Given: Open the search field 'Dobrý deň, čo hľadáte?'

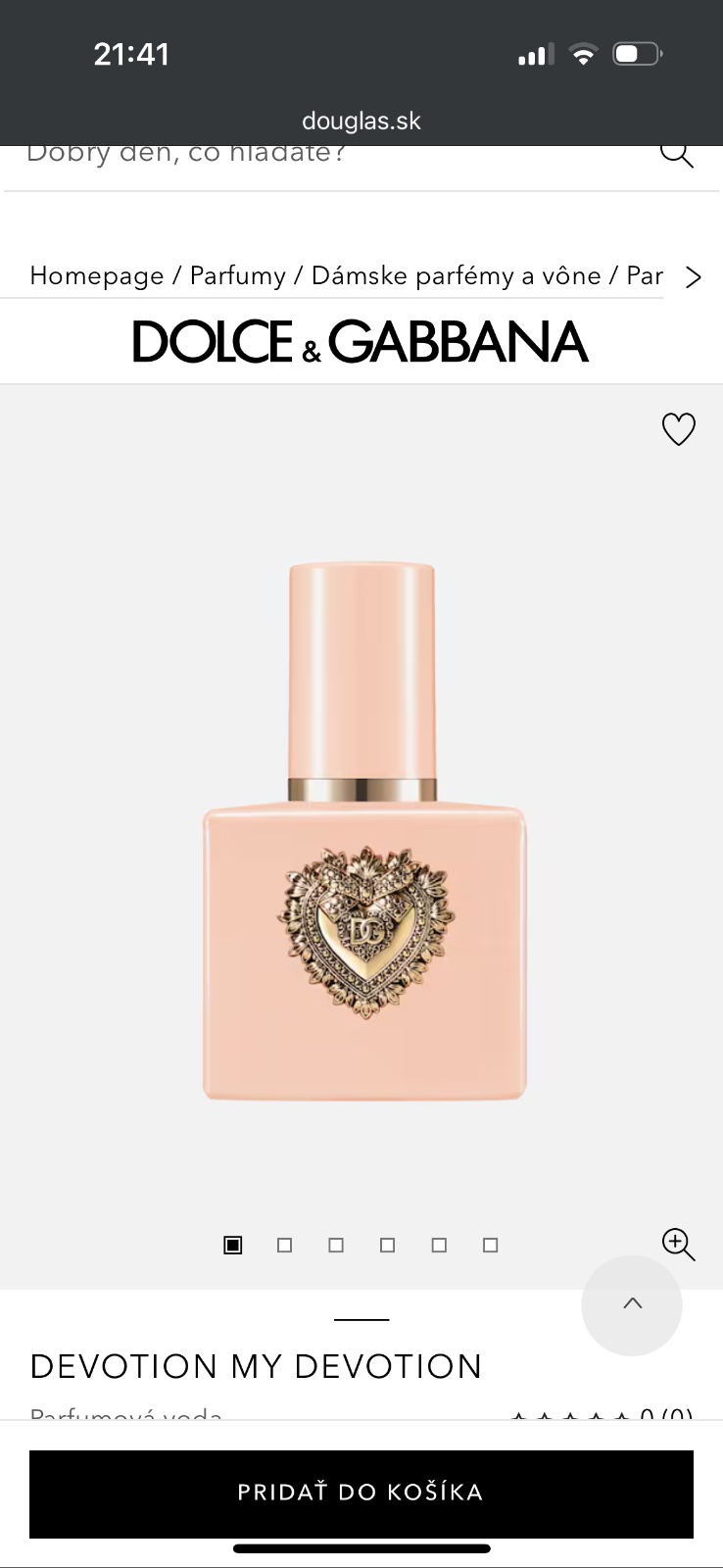Looking at the screenshot, I should tap(294, 155).
